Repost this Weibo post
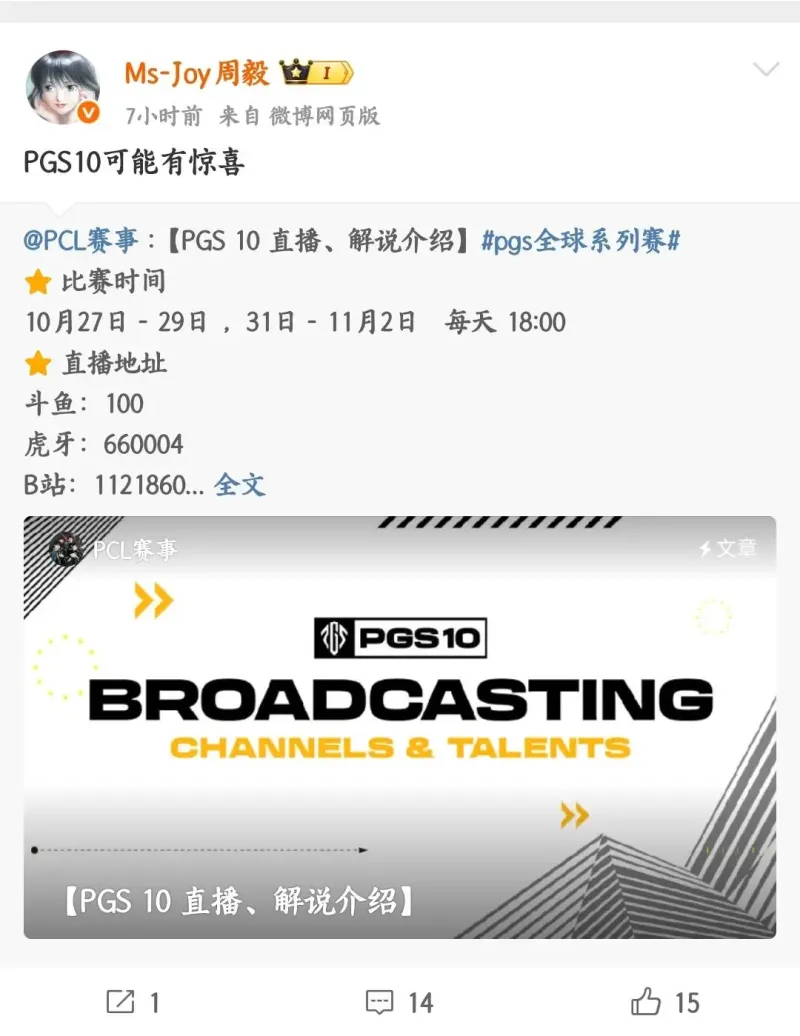This screenshot has width=800, height=1036. (x=133, y=1001)
